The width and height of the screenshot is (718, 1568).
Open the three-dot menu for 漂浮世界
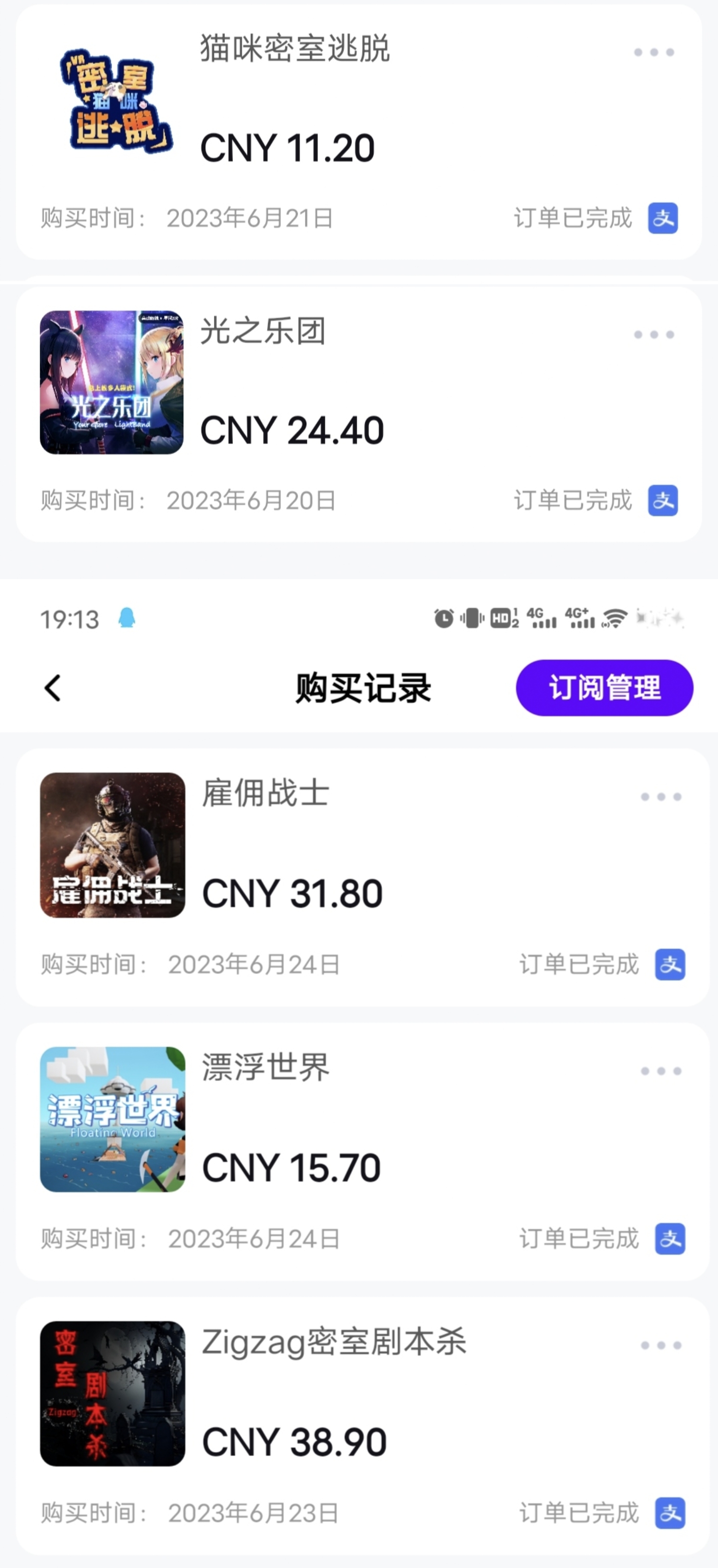coord(661,1071)
